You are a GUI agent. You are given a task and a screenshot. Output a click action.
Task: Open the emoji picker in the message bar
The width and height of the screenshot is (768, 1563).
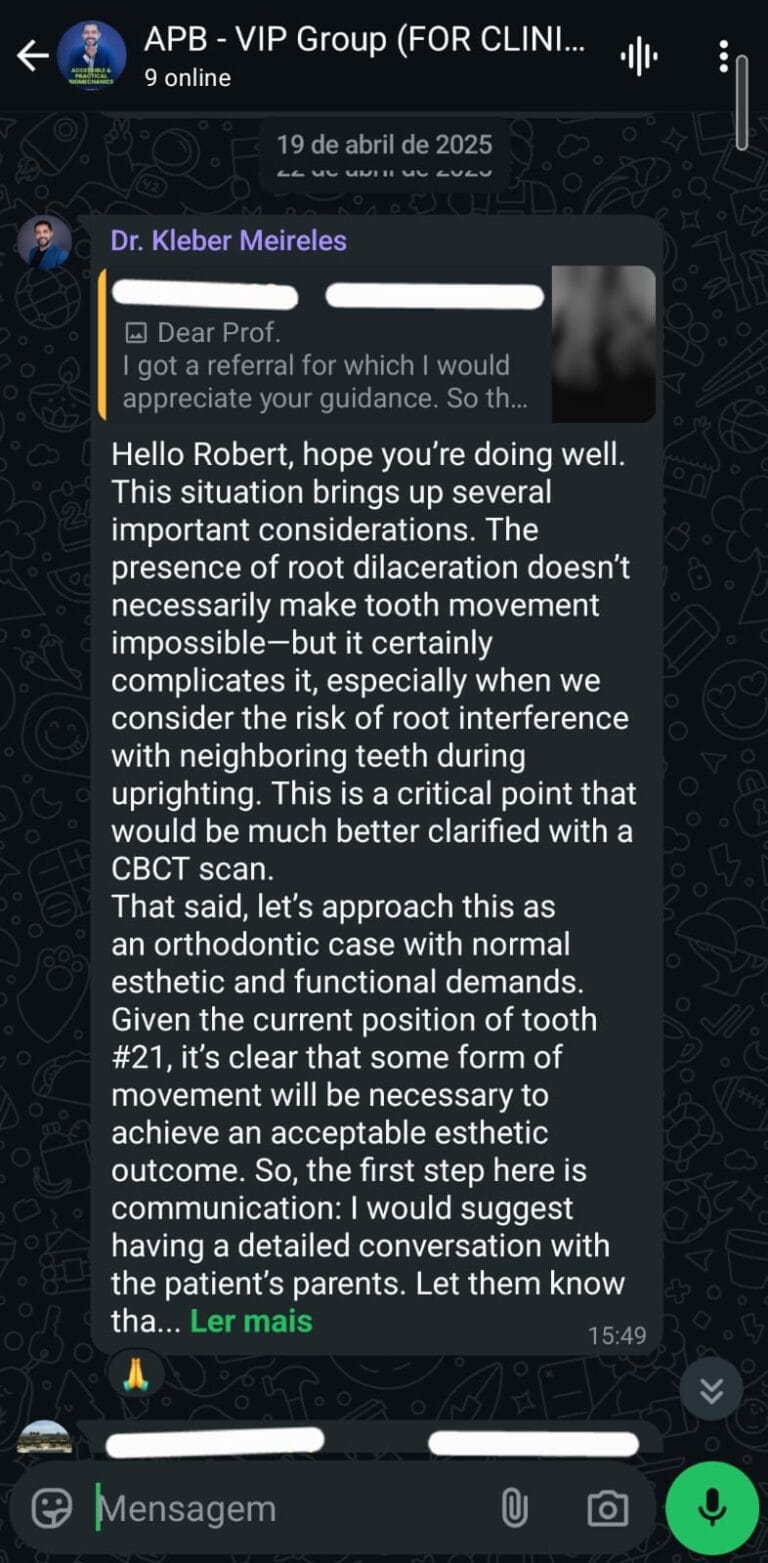point(52,1506)
